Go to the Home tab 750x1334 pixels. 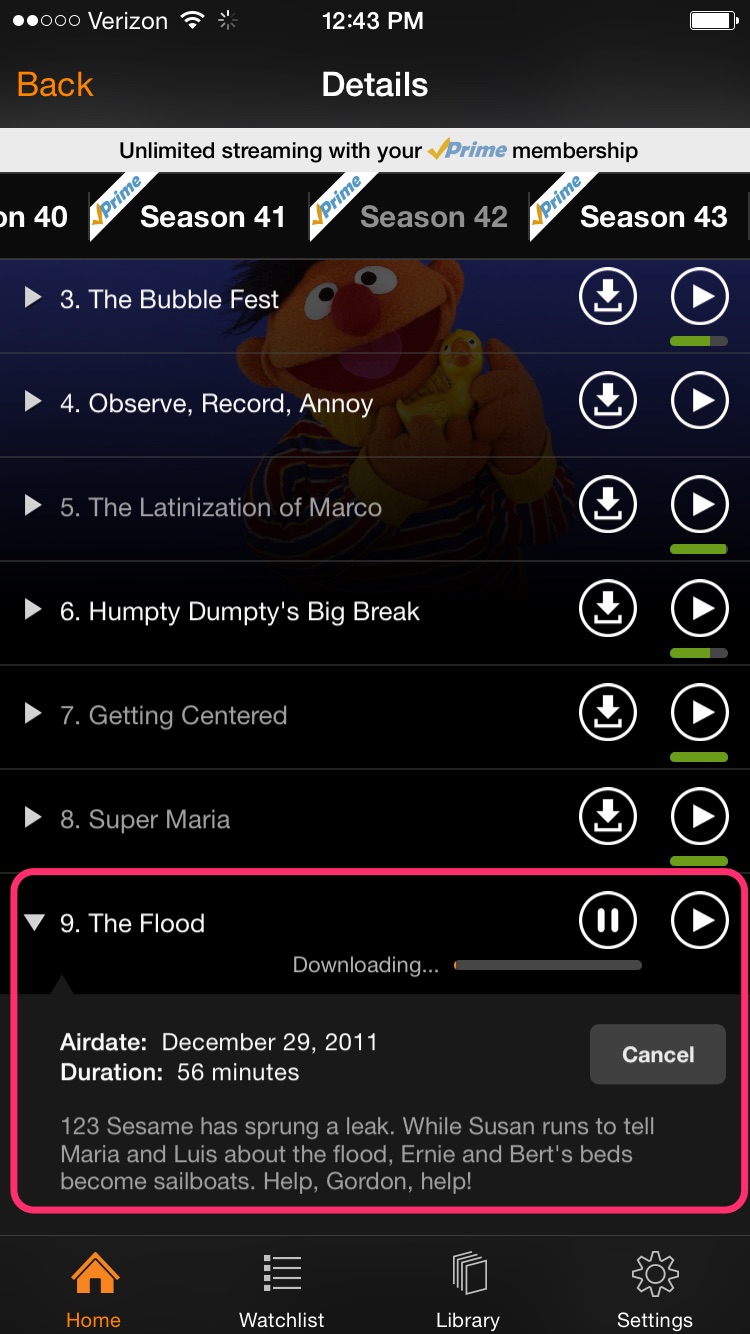(94, 1289)
